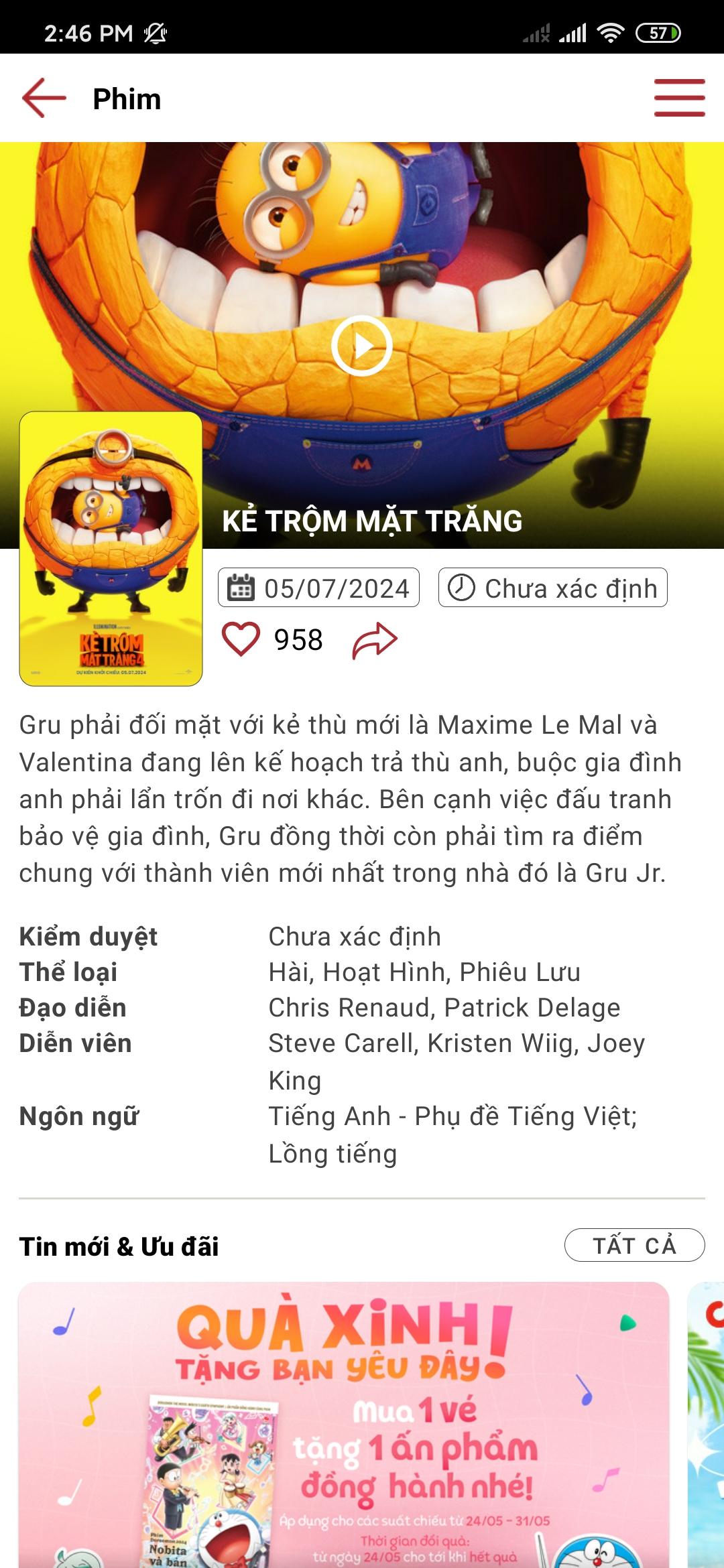This screenshot has width=724, height=1568.
Task: Share this movie
Action: [375, 640]
